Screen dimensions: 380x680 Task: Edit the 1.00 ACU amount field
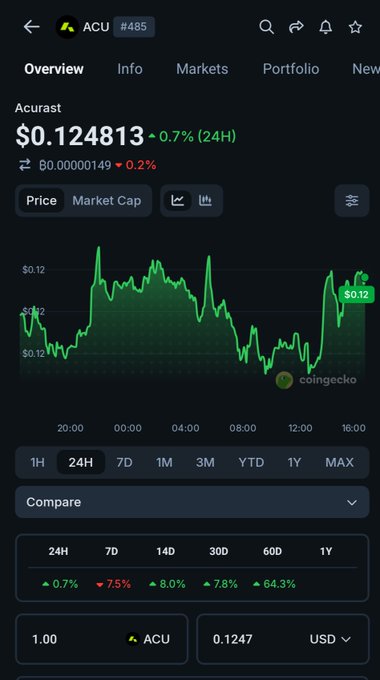pos(102,639)
